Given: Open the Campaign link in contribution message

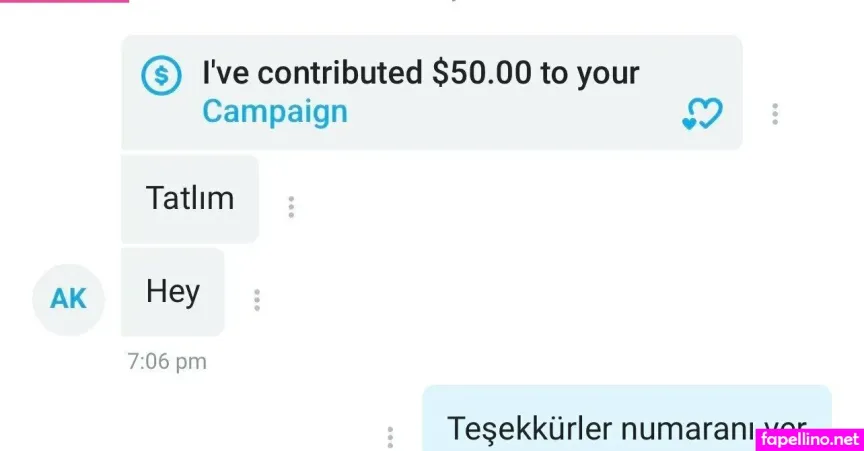Looking at the screenshot, I should pos(274,111).
